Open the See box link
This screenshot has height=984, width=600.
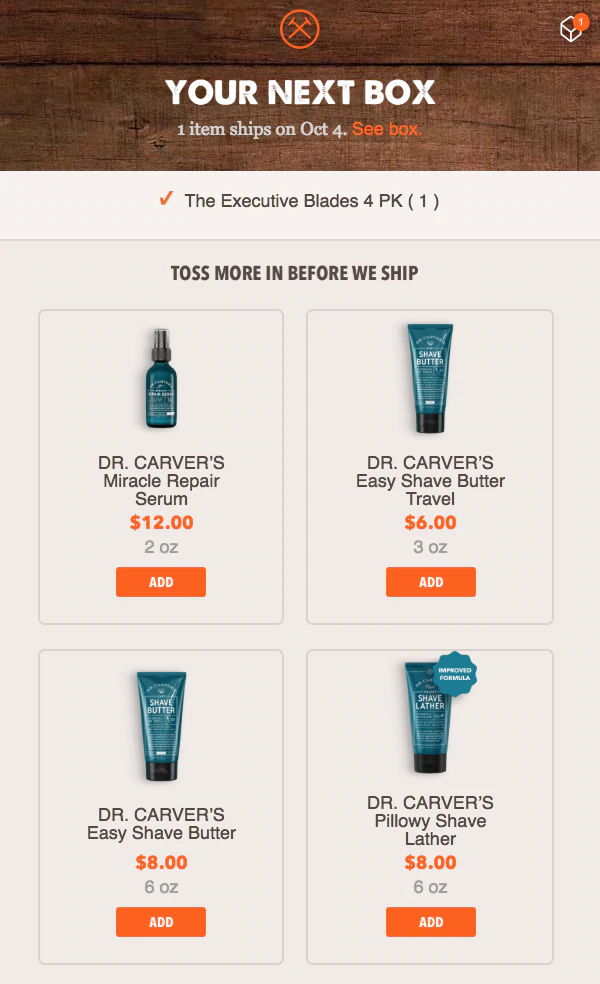[x=387, y=129]
